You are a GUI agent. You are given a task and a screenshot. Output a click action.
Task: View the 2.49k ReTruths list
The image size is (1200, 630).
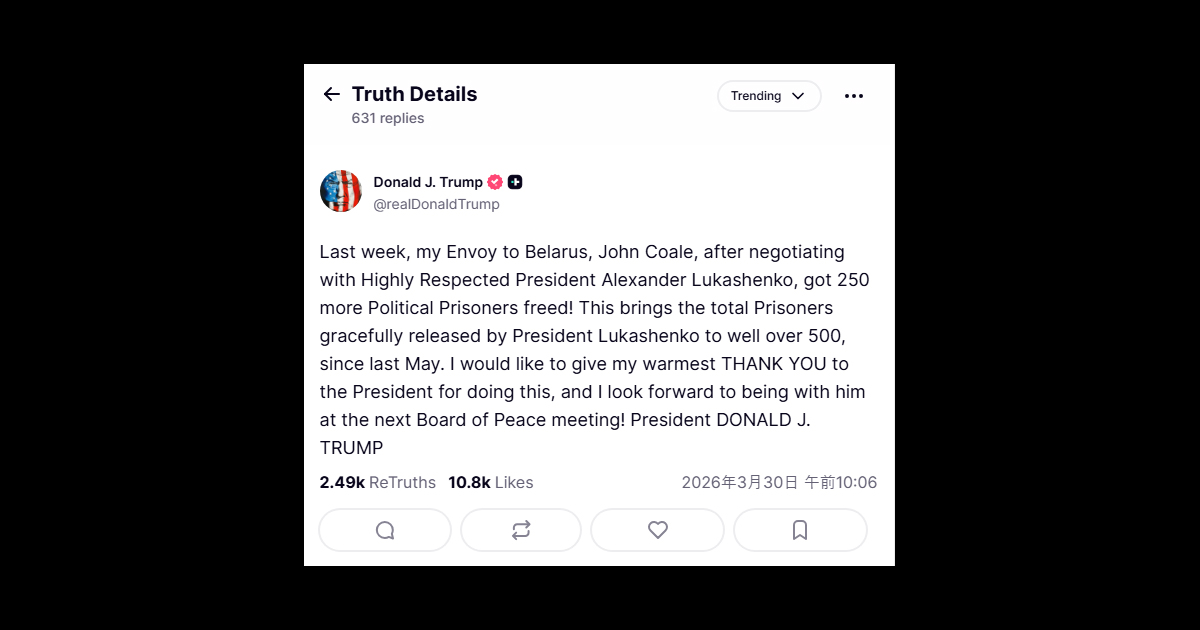click(x=377, y=482)
